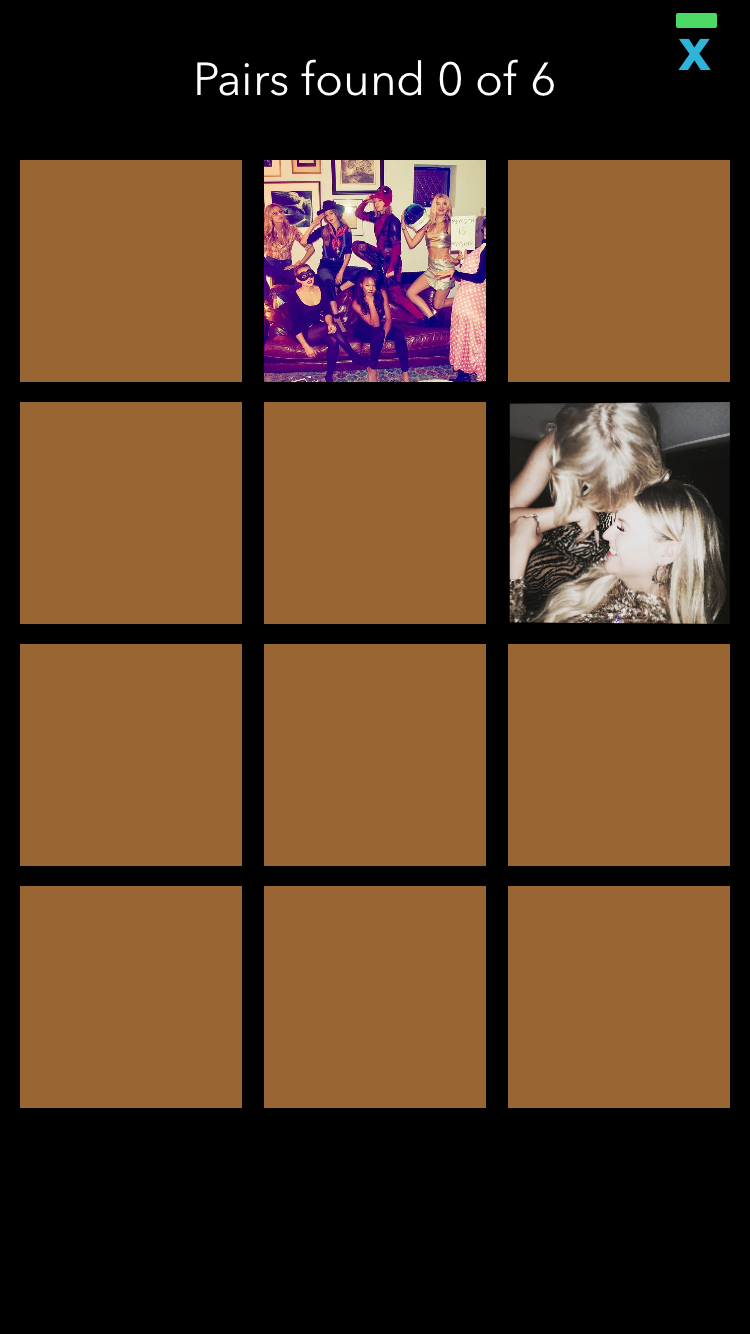Select the revealed card of two blonde women
The image size is (750, 1334).
[x=619, y=513]
